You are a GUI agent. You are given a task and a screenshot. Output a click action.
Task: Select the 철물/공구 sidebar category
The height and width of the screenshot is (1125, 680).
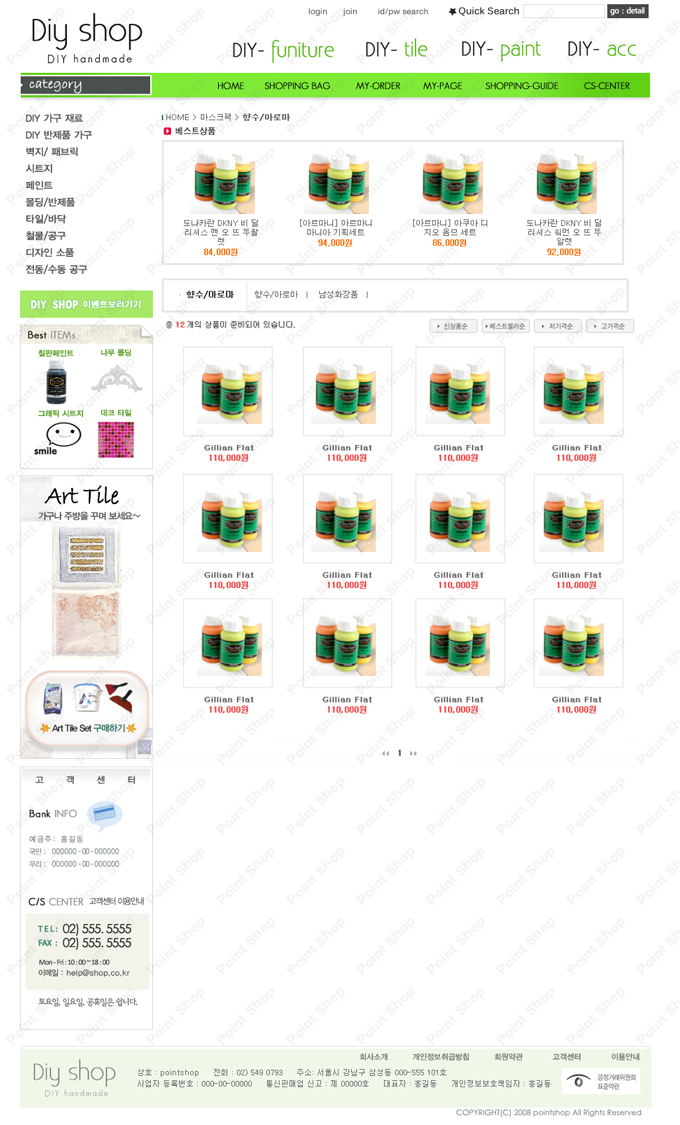click(x=46, y=235)
